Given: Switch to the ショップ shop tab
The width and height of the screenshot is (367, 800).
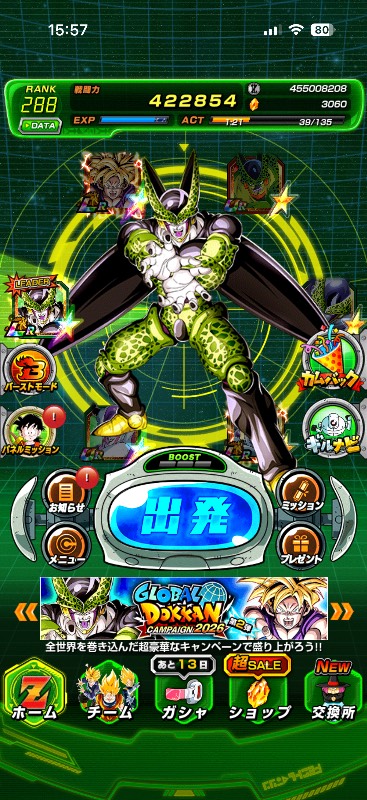Looking at the screenshot, I should (258, 692).
